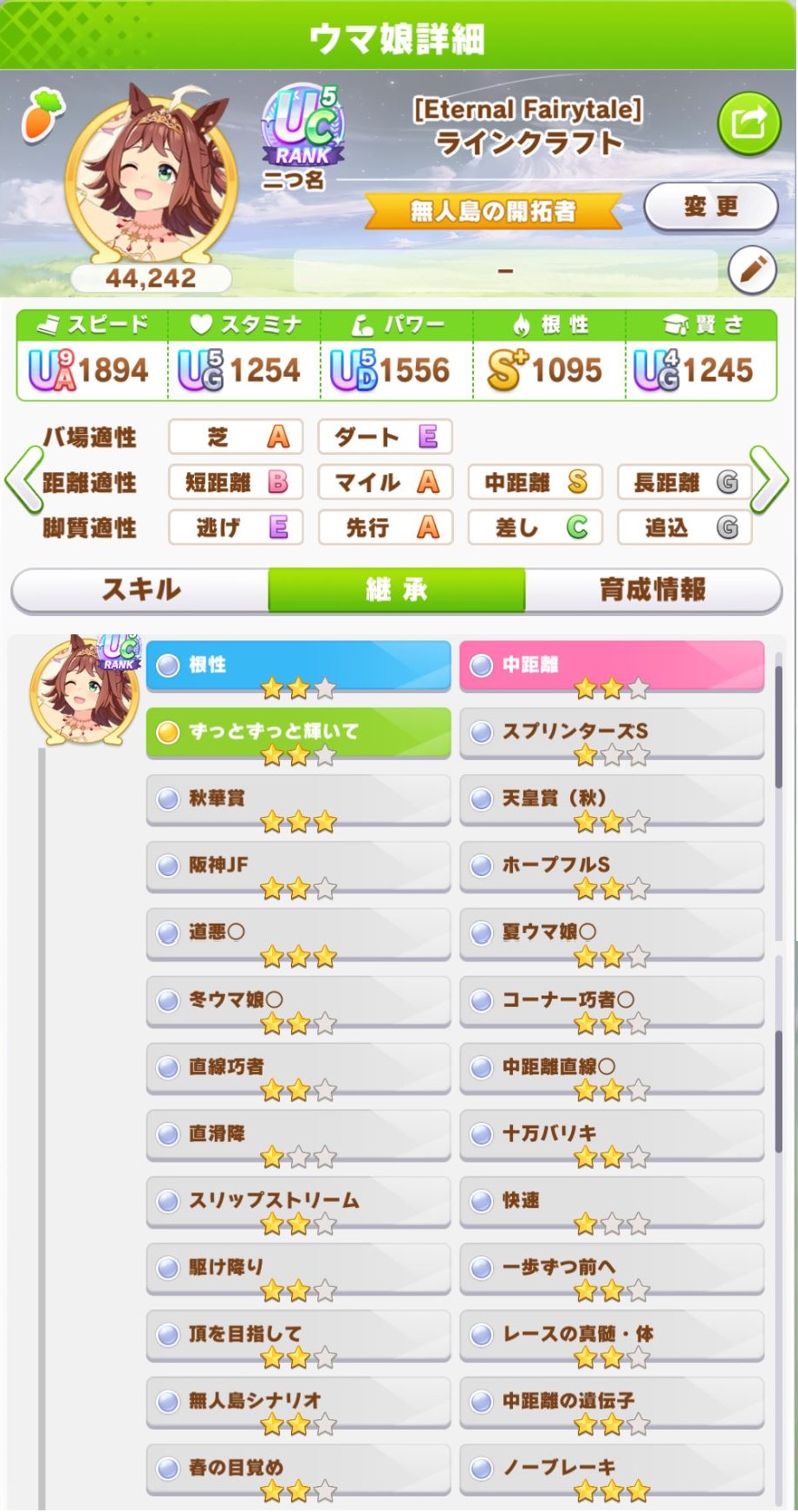This screenshot has height=1512, width=798.
Task: Open the 天皇賞（秋） factor info
Action: 612,801
